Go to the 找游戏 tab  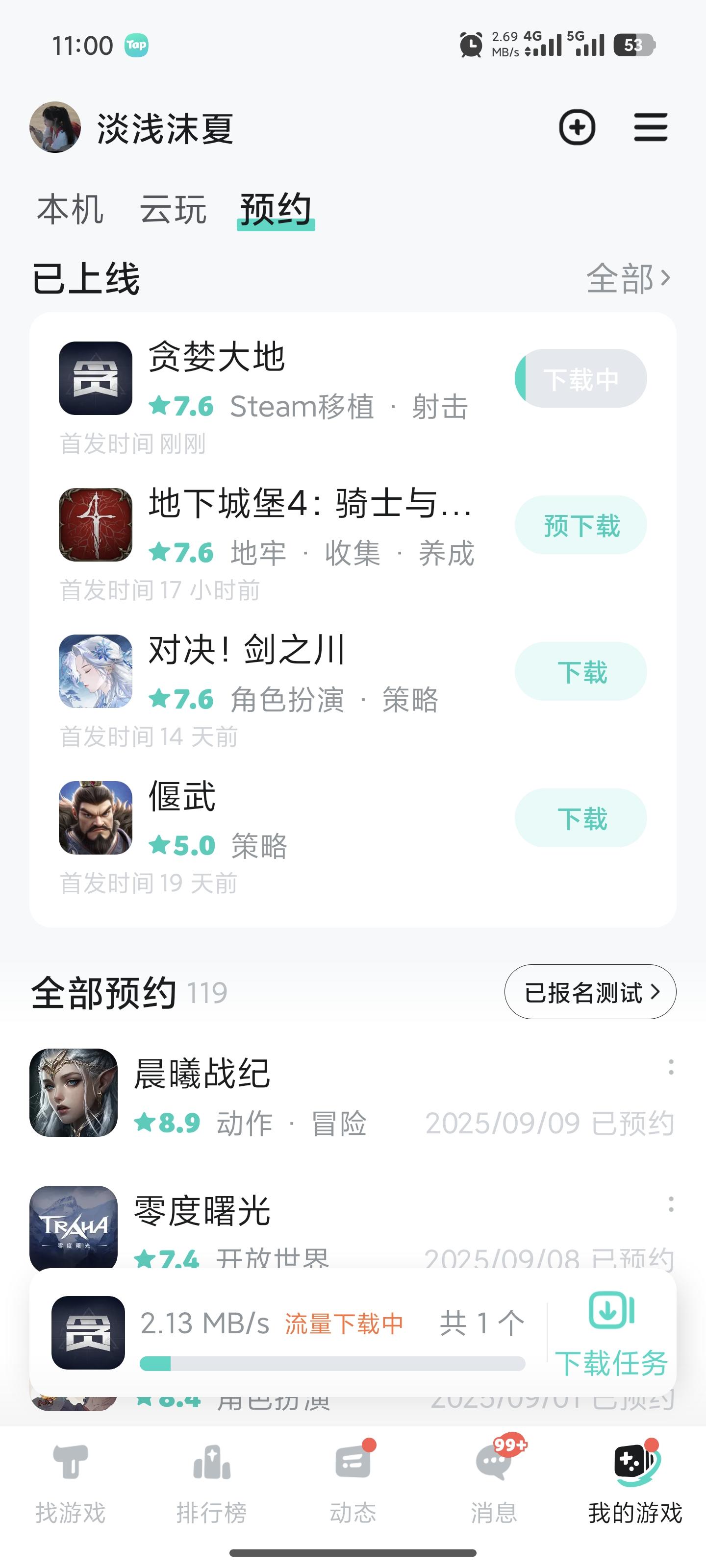(71, 1484)
